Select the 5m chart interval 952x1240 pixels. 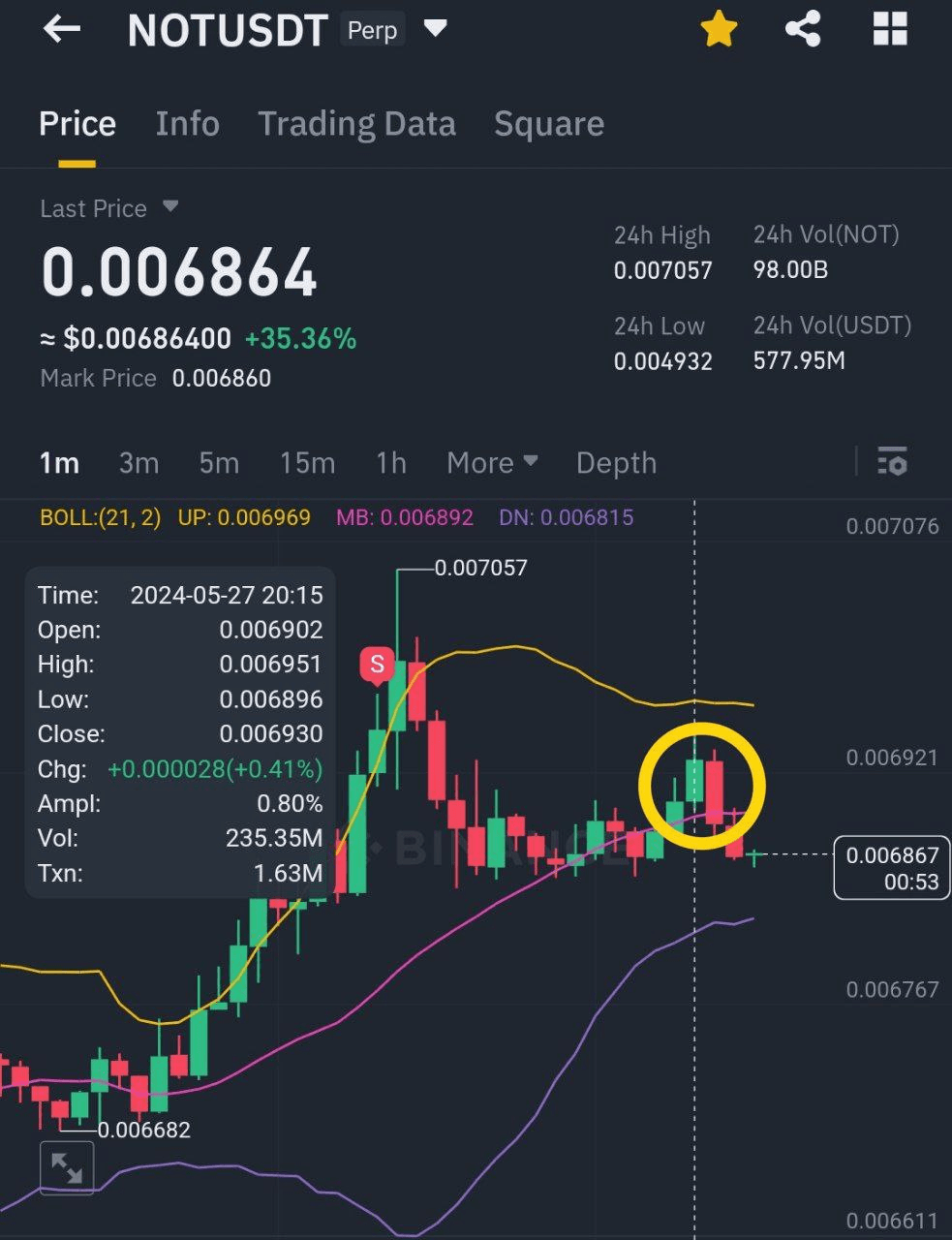coord(219,463)
